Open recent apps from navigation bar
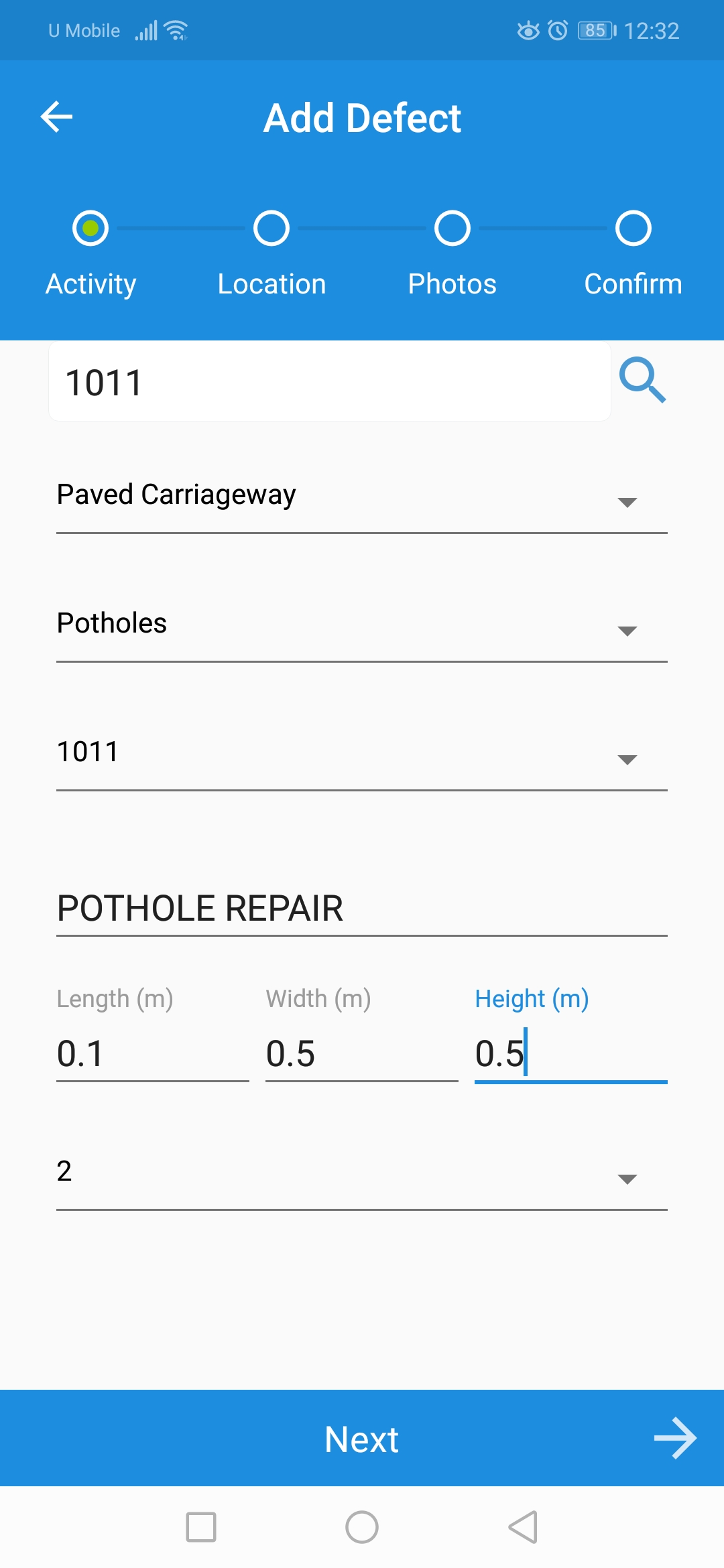The image size is (724, 1568). point(201,1527)
